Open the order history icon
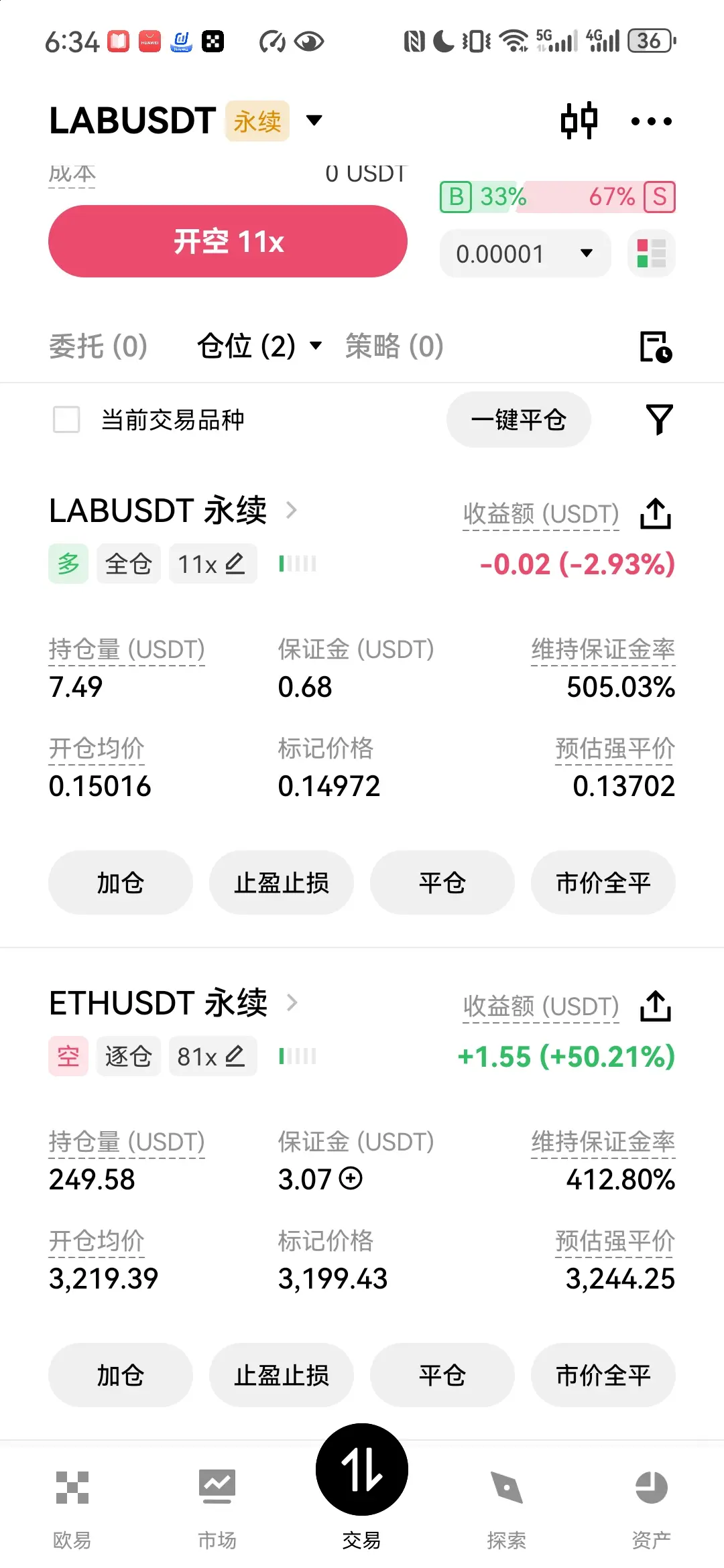 pos(656,346)
